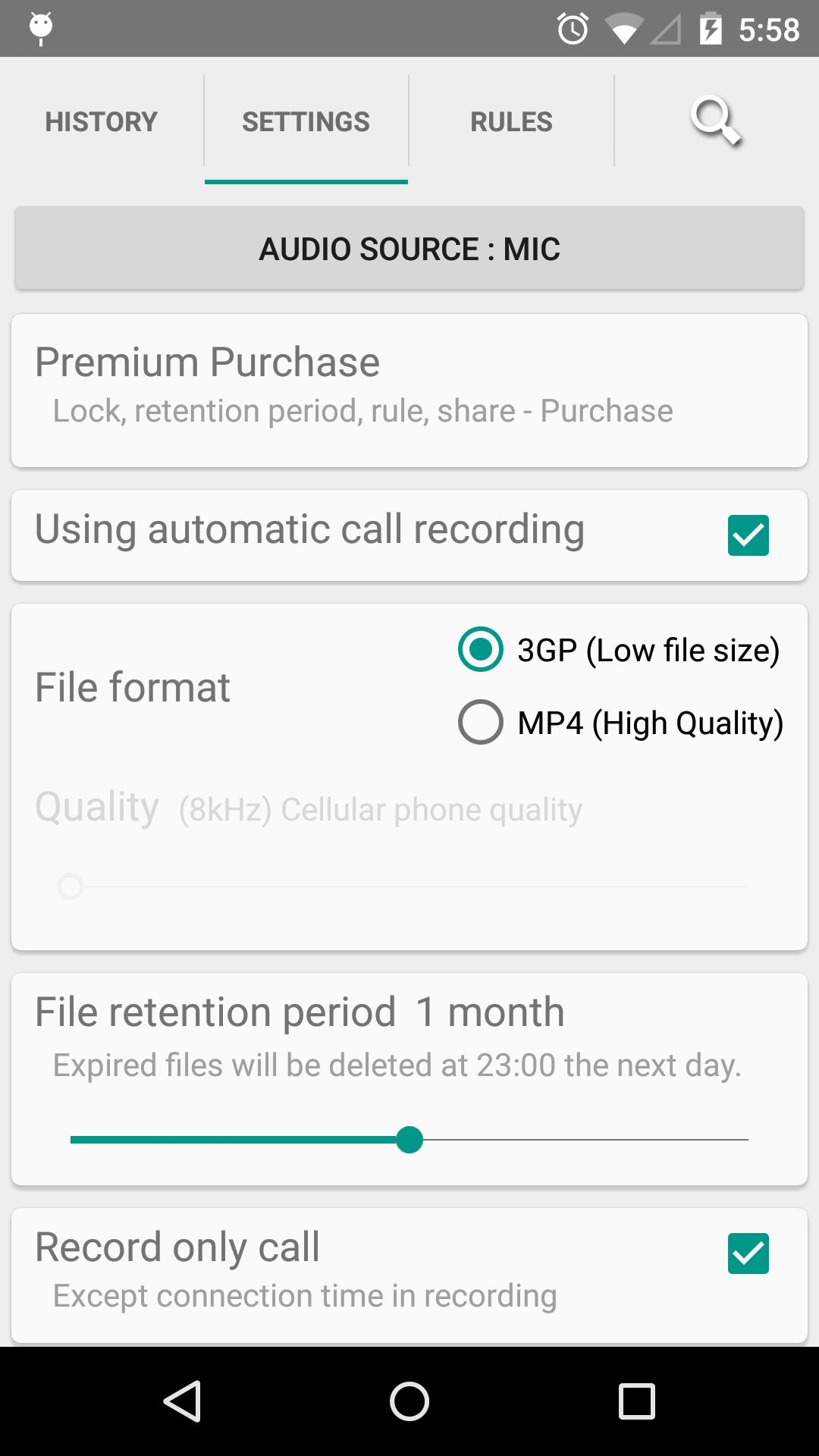This screenshot has width=819, height=1456.
Task: Open the Premium Purchase screen
Action: coord(409,388)
